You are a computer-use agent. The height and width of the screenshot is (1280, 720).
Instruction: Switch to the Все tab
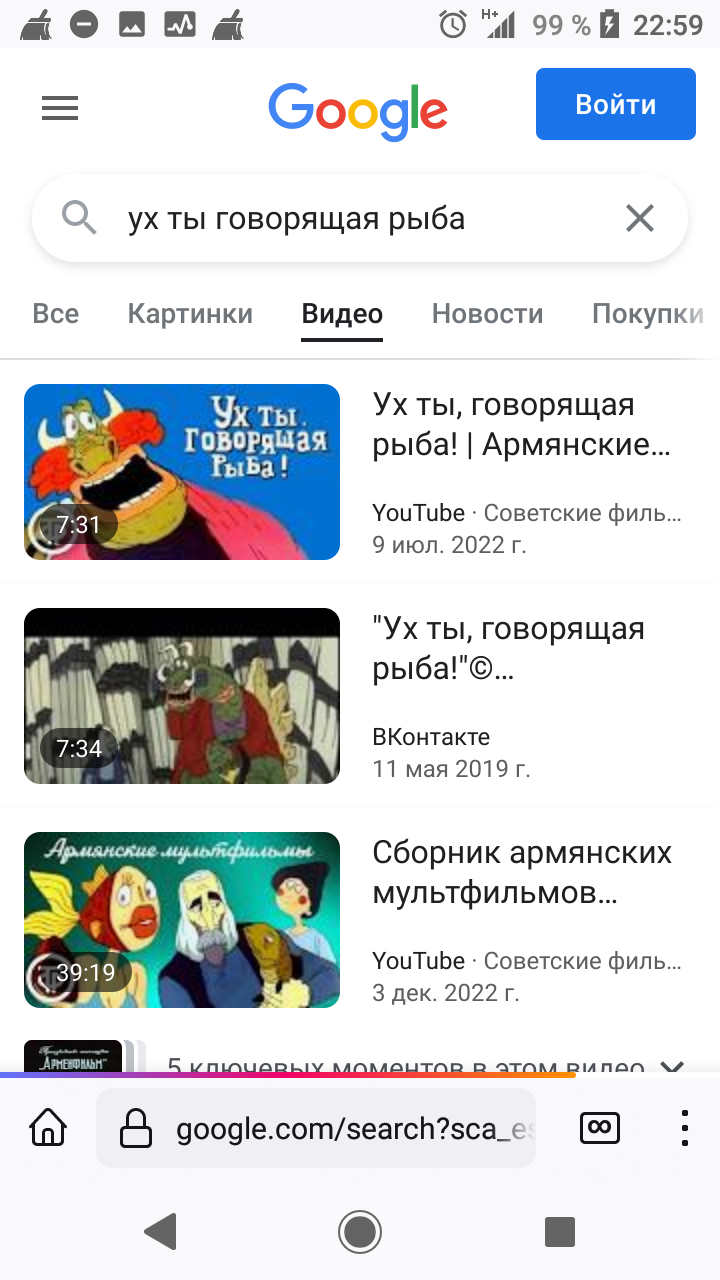(x=56, y=314)
